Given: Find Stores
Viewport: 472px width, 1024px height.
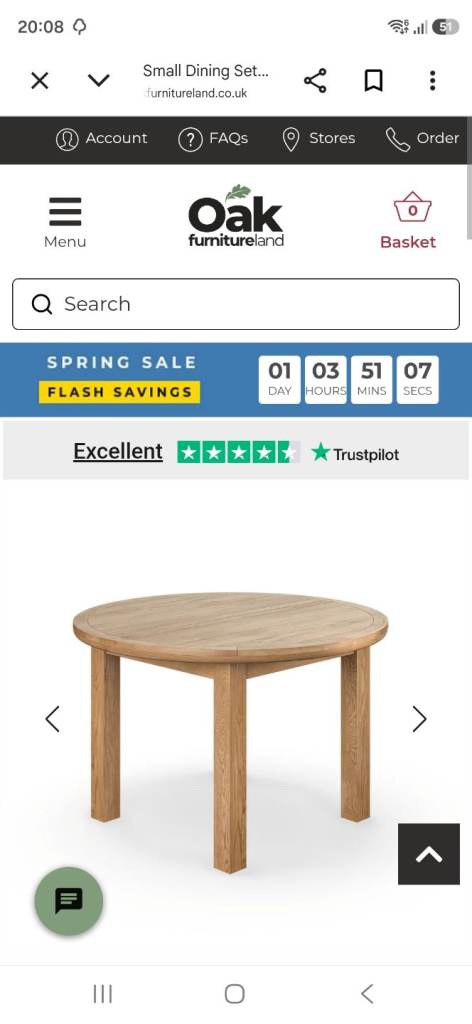Looking at the screenshot, I should pos(319,139).
